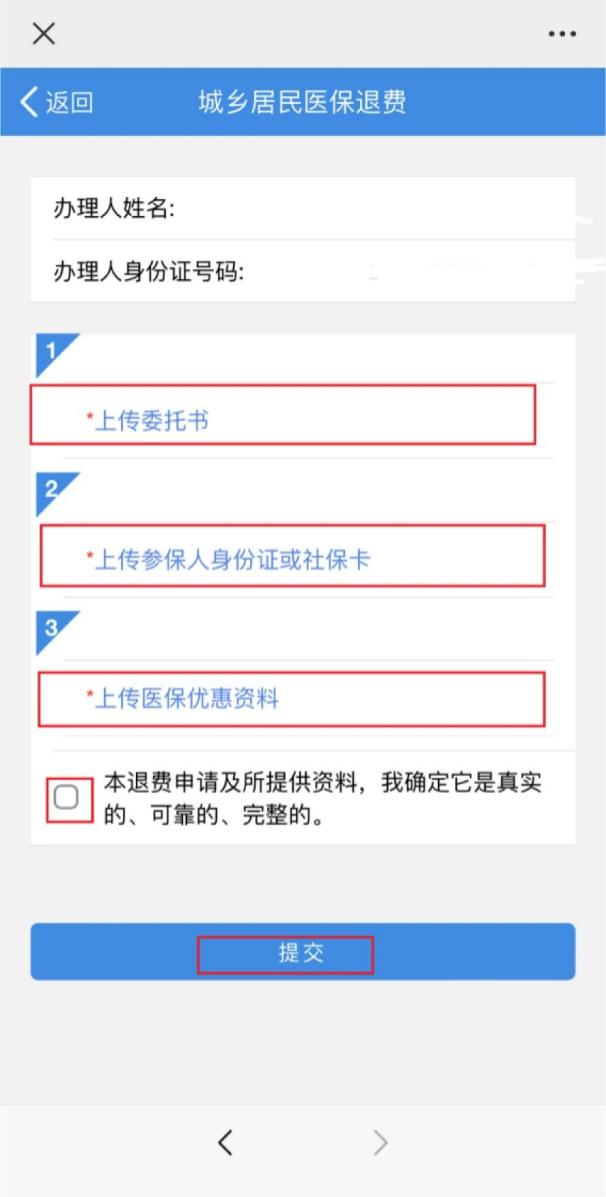This screenshot has width=606, height=1197.
Task: Tap 返回 to go back
Action: (x=57, y=102)
